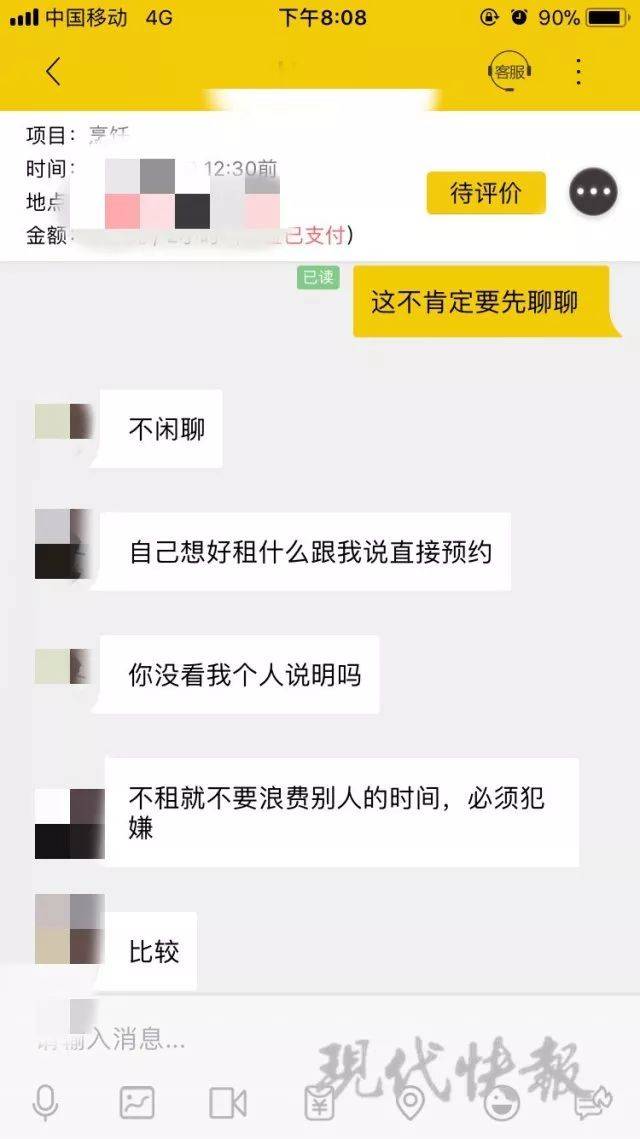640x1139 pixels.
Task: Expand the dark round more-options button
Action: (593, 192)
